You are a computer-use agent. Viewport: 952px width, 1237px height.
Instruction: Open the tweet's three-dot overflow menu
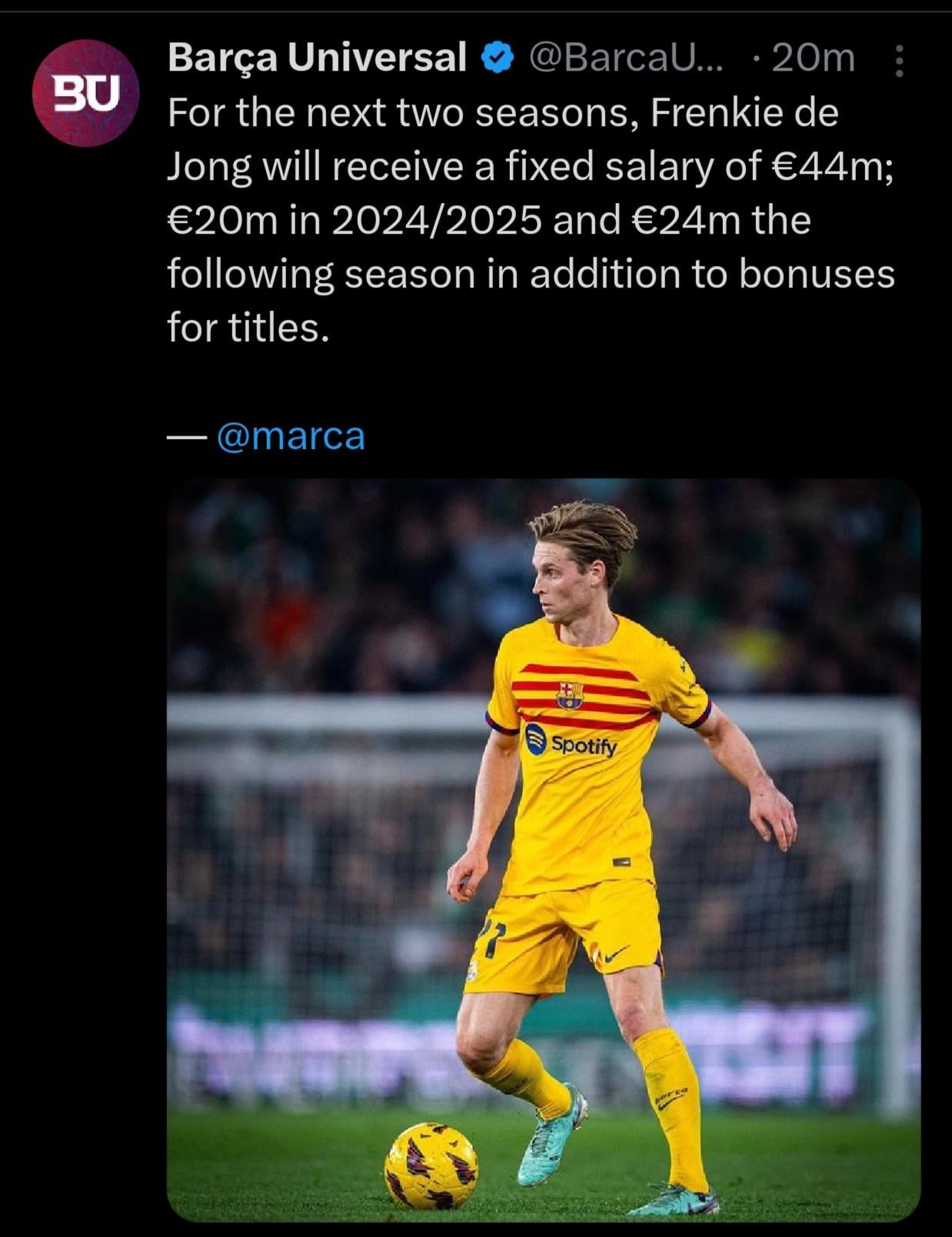pos(900,61)
